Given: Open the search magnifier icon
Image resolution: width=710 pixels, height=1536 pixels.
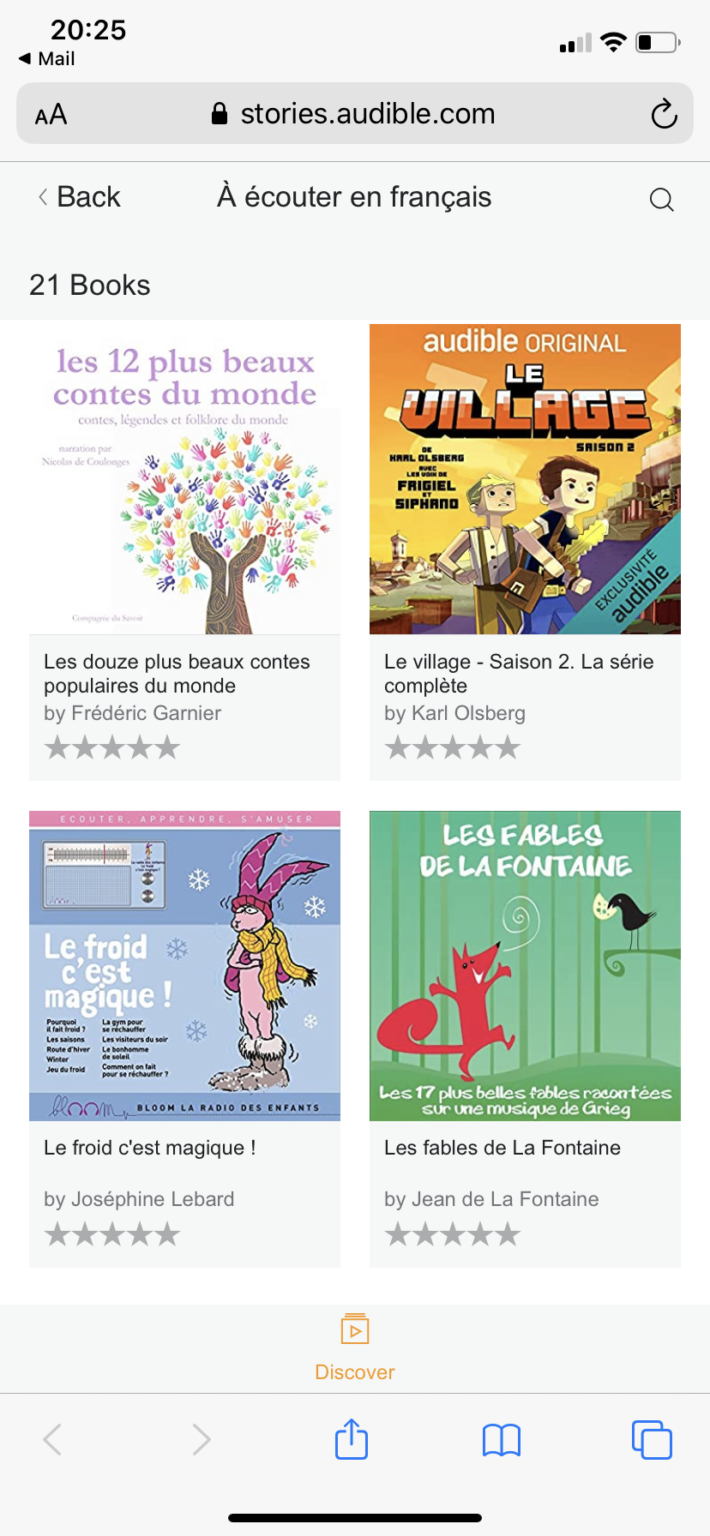Looking at the screenshot, I should [x=661, y=199].
